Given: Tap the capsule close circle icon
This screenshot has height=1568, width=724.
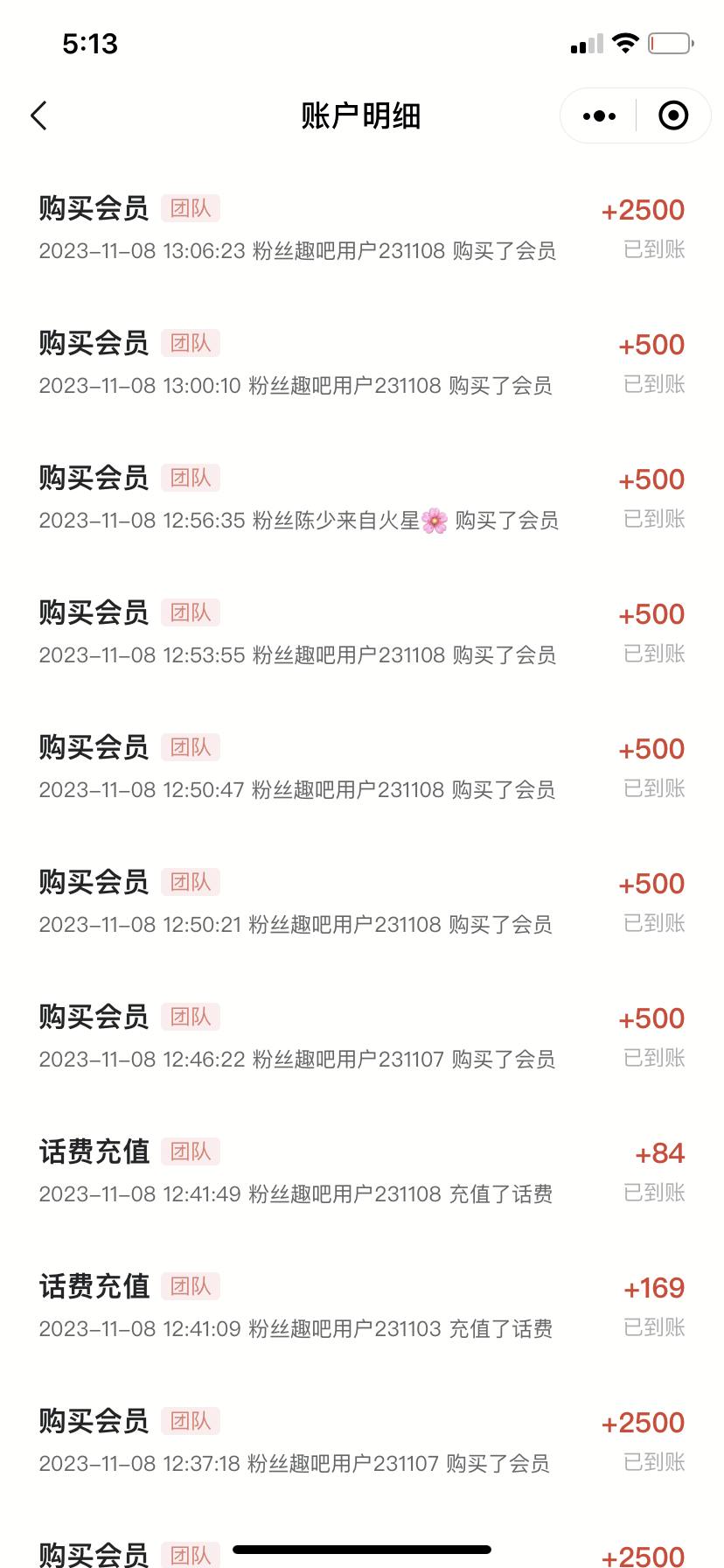Looking at the screenshot, I should click(x=672, y=115).
